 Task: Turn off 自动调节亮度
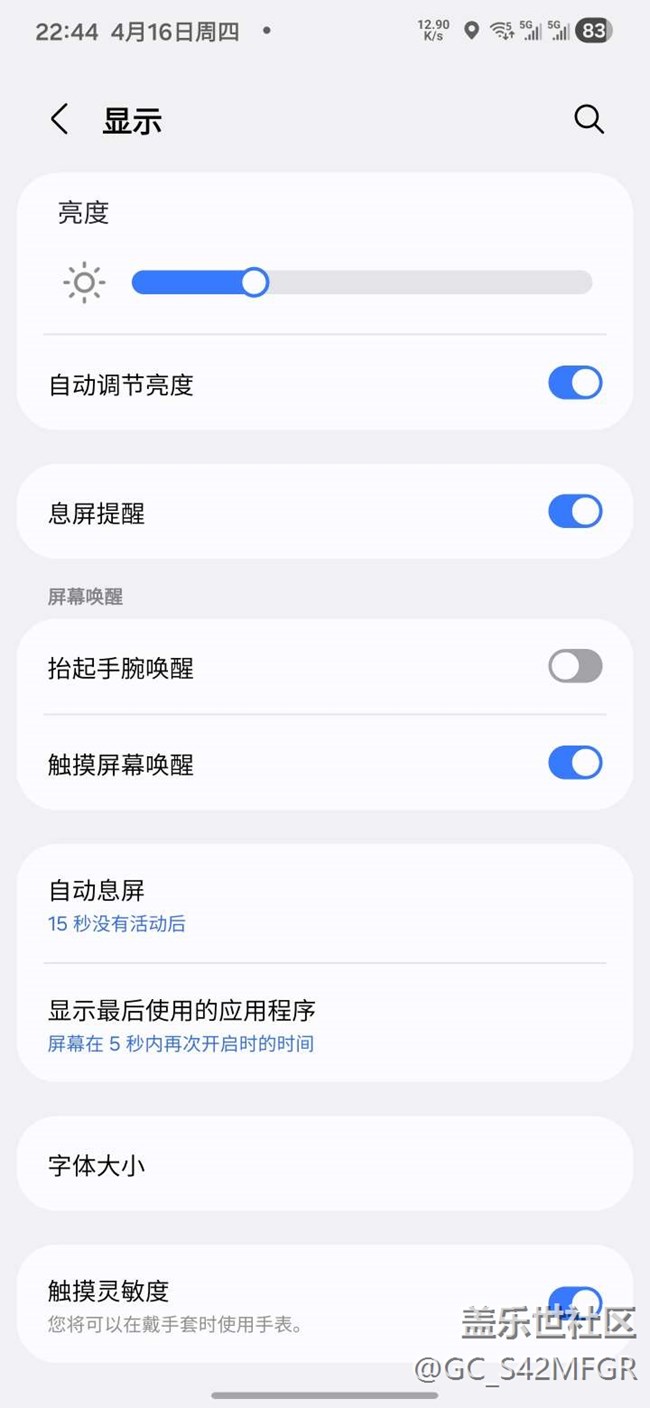[575, 383]
